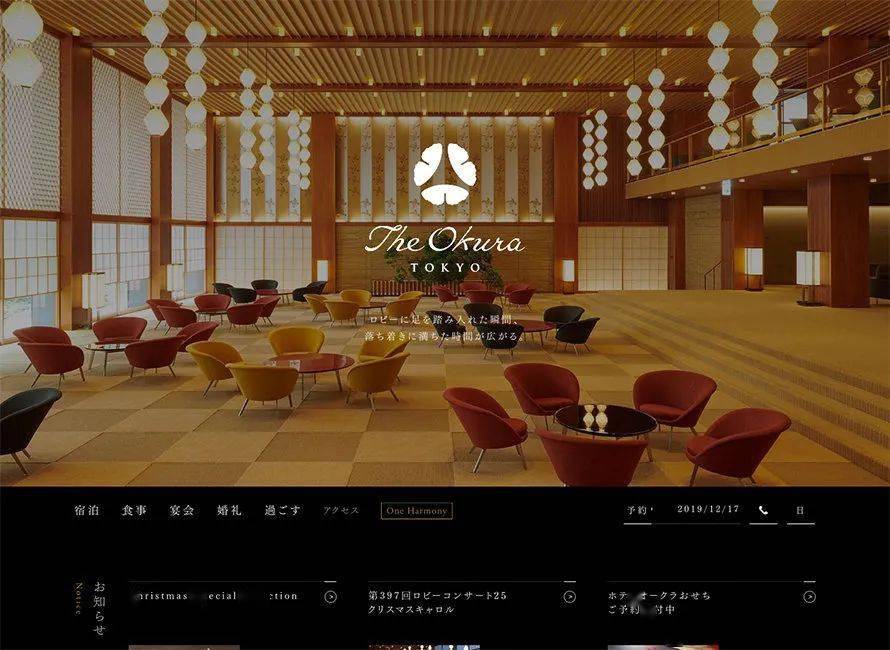The image size is (890, 650).
Task: Open the 婚礼 page
Action: pos(229,511)
